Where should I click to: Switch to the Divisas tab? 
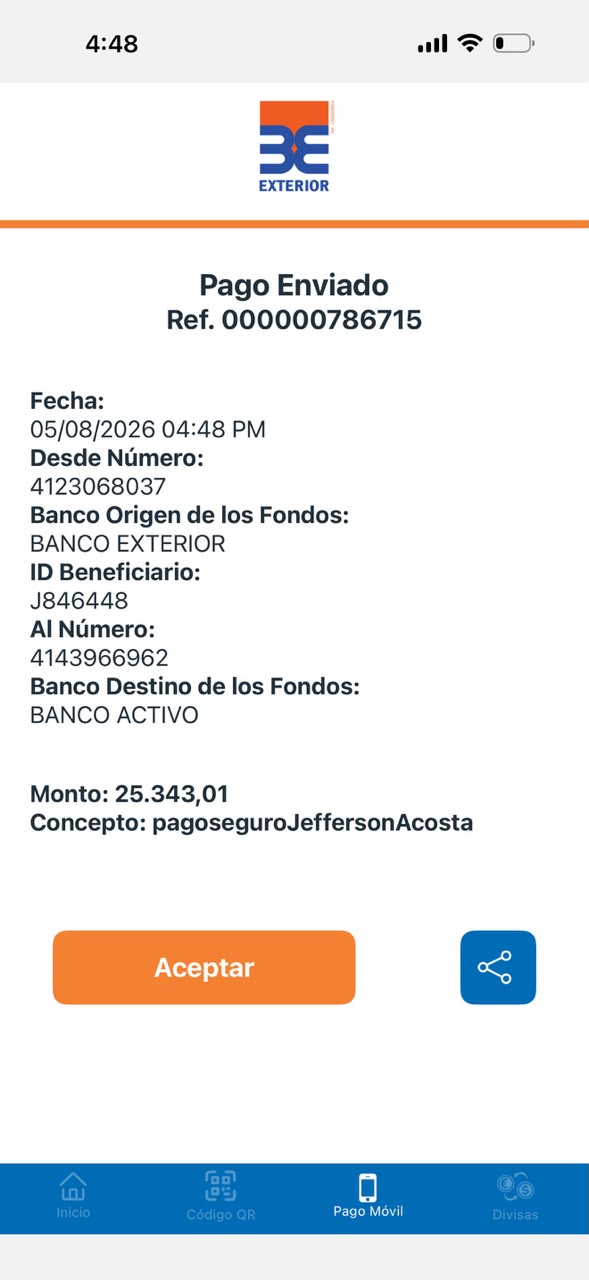(x=515, y=1197)
